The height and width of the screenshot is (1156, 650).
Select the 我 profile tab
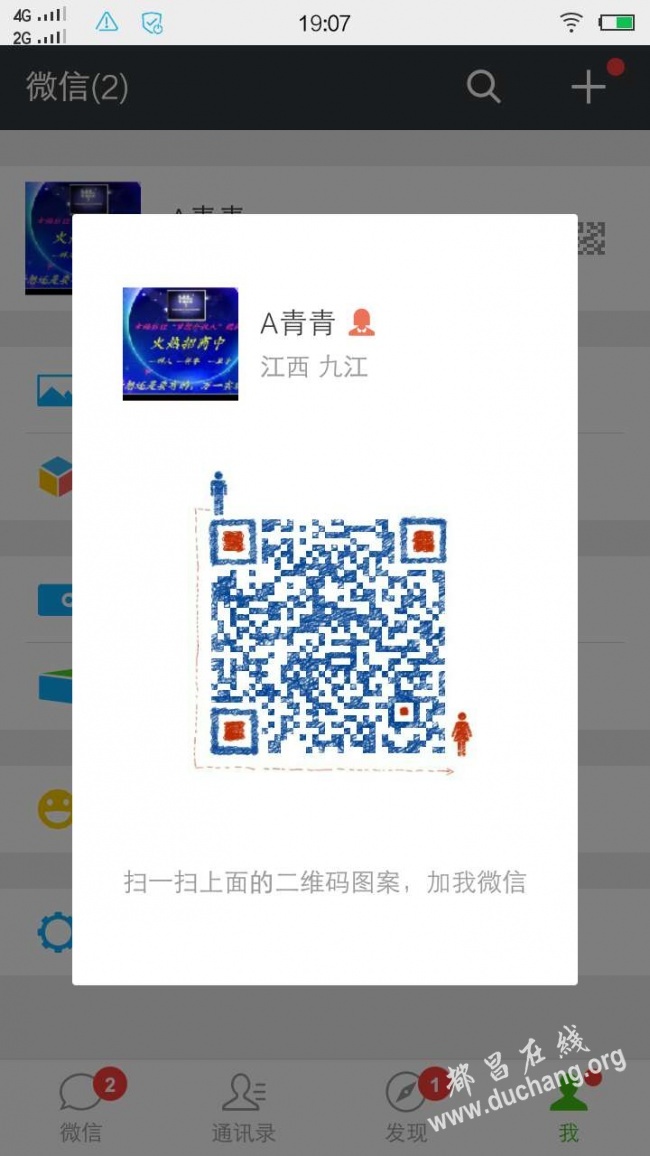point(568,1106)
